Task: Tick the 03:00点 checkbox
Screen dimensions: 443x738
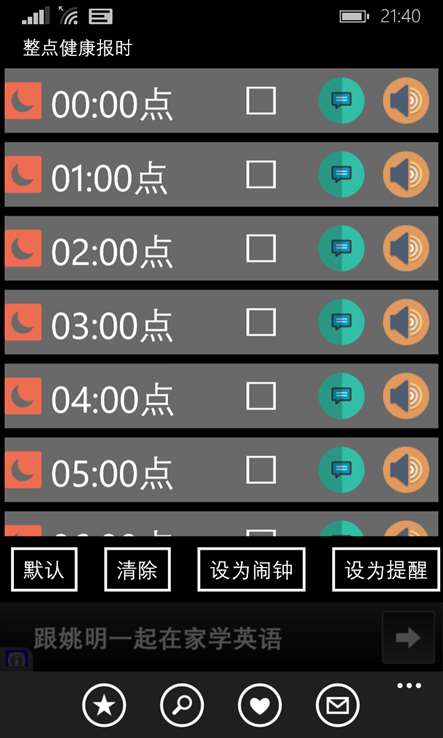Action: coord(261,322)
